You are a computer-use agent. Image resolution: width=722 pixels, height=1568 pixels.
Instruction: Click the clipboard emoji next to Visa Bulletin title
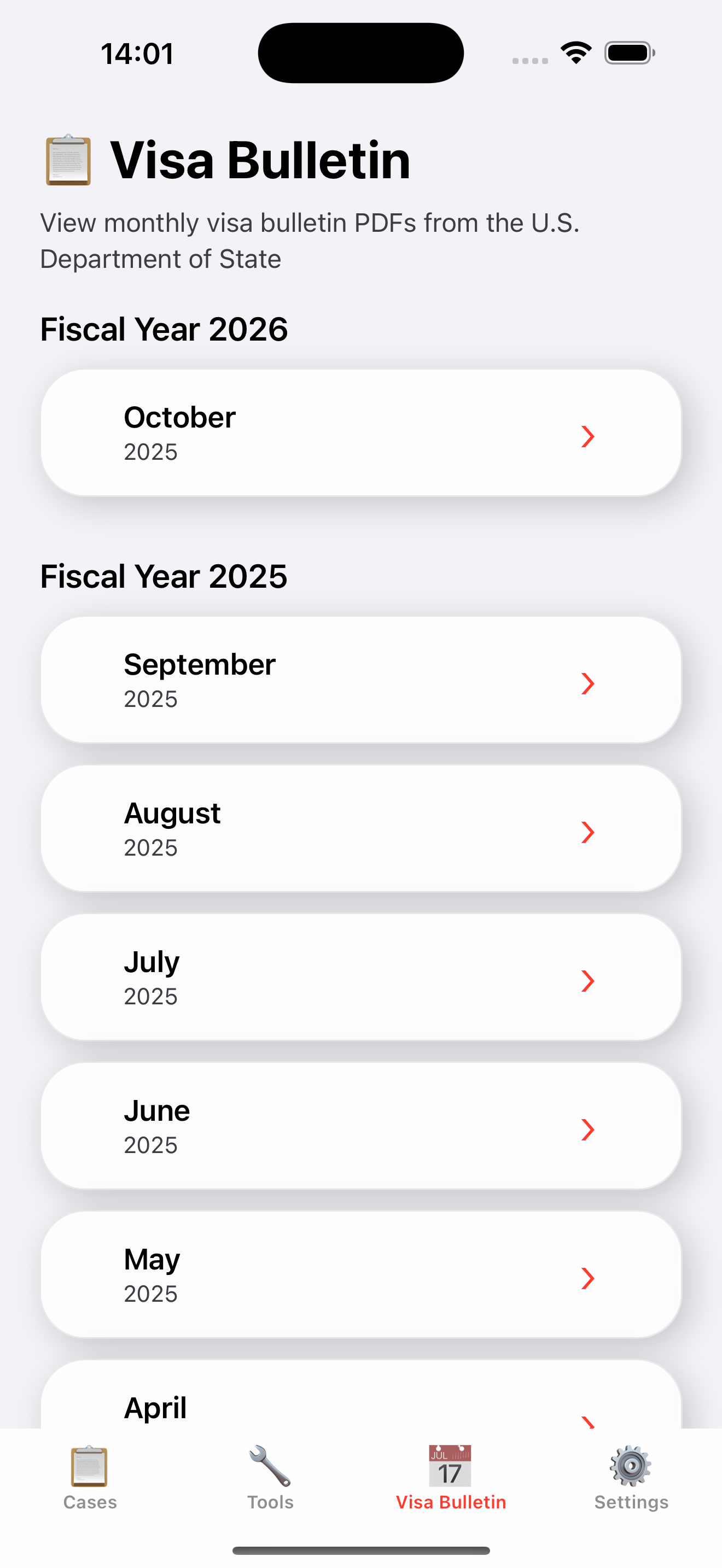pyautogui.click(x=69, y=159)
